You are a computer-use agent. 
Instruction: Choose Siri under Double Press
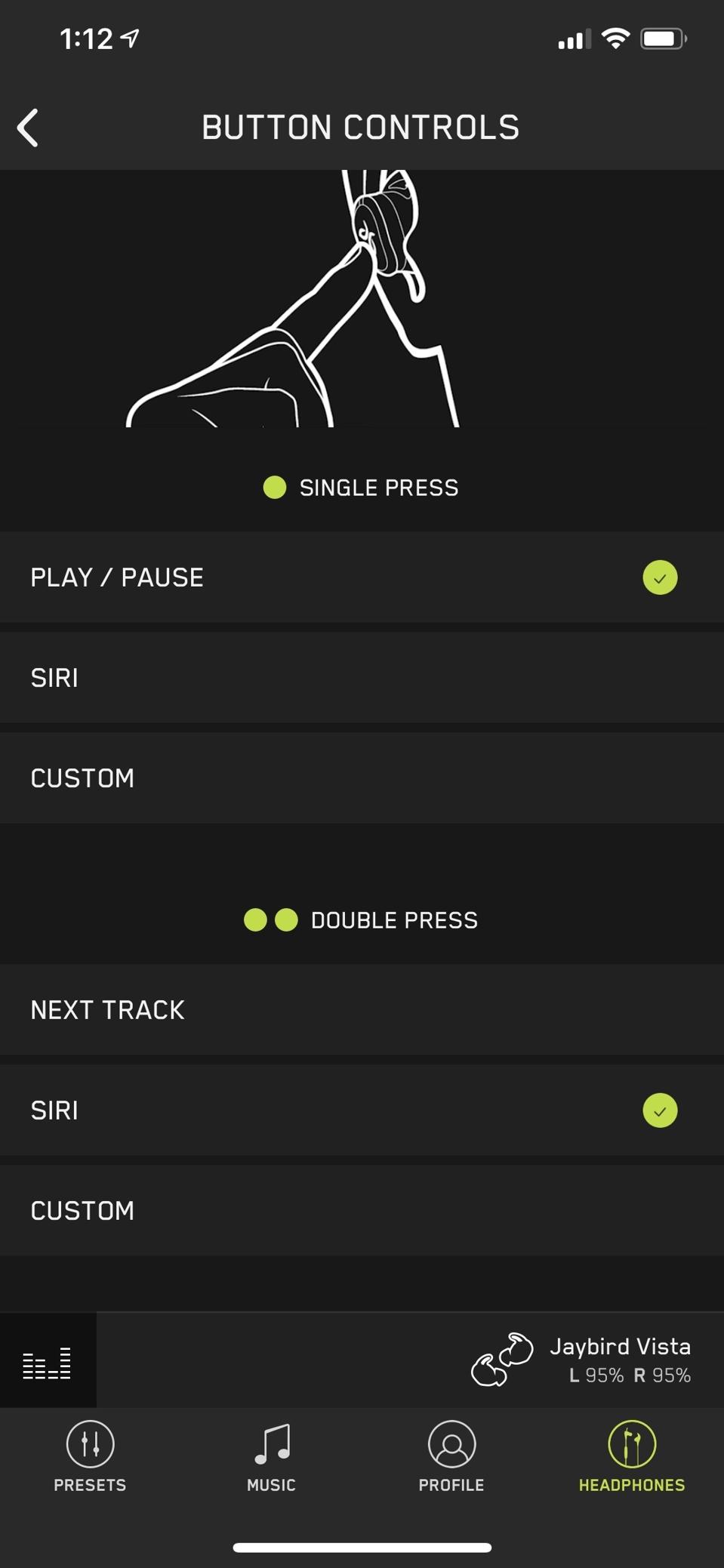(362, 1111)
